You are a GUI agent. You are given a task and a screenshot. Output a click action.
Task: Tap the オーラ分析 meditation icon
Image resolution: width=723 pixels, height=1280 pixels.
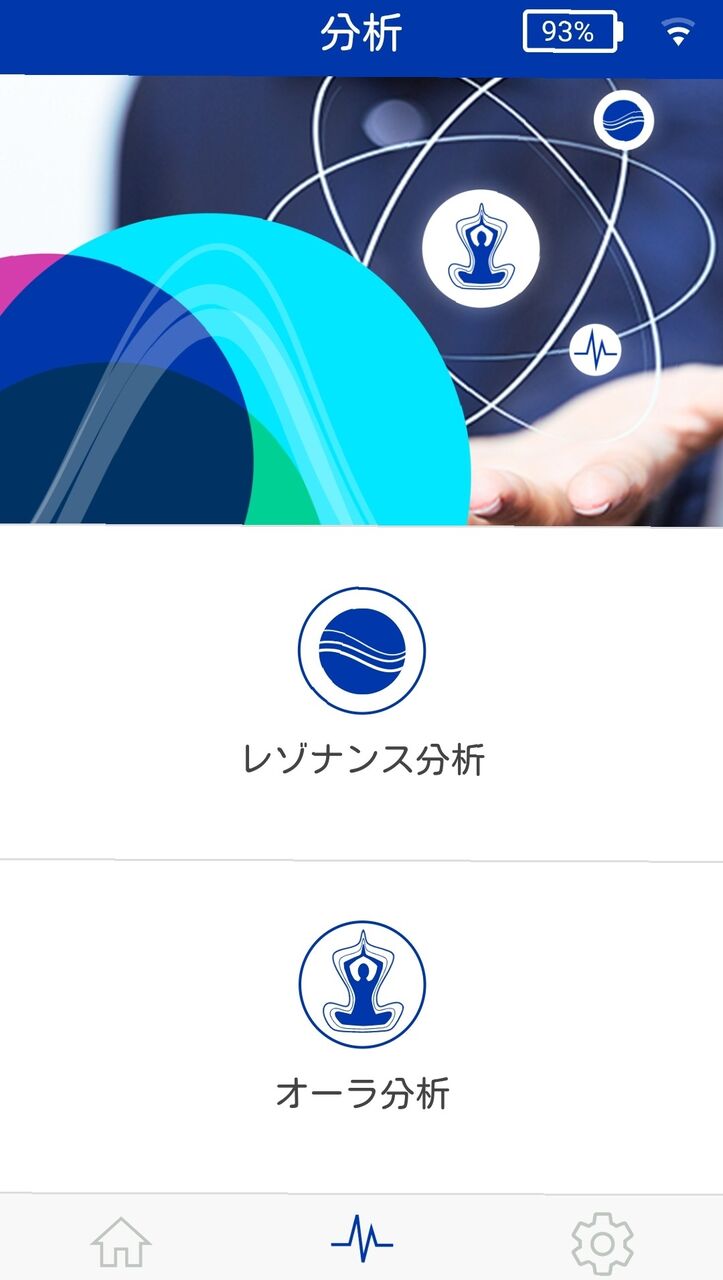[x=361, y=985]
